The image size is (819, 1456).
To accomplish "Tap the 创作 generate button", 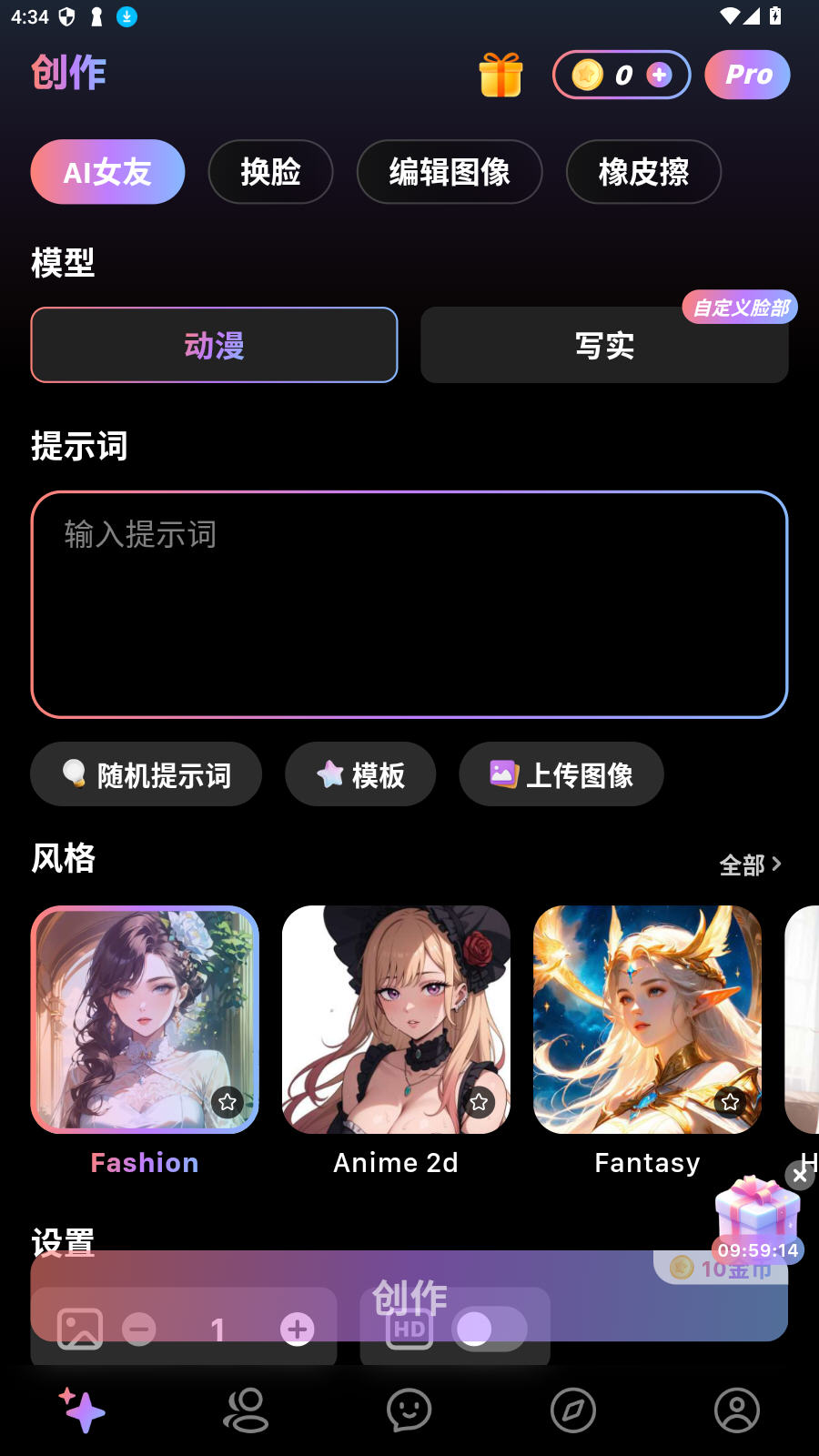I will pyautogui.click(x=409, y=1297).
